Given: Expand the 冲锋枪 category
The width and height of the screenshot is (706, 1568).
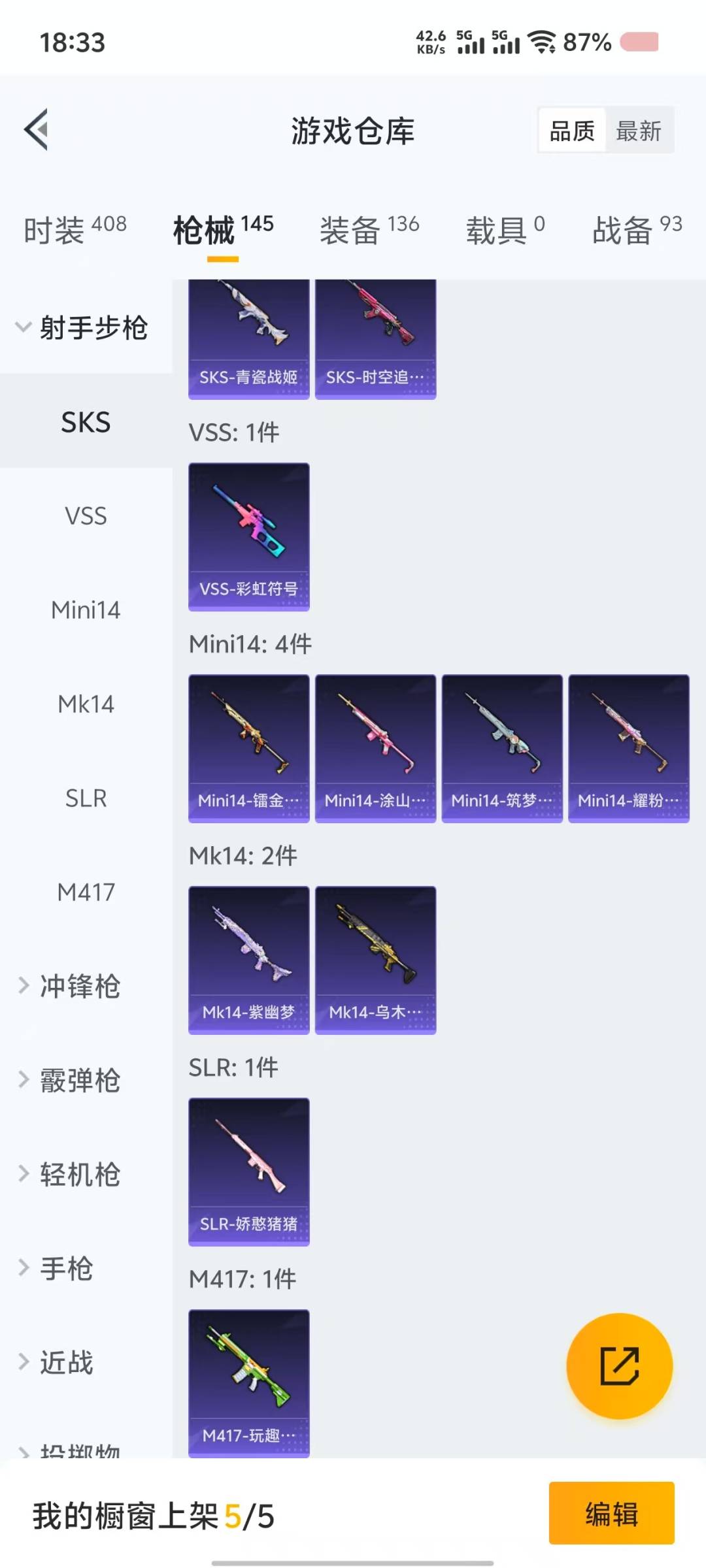Looking at the screenshot, I should (80, 986).
